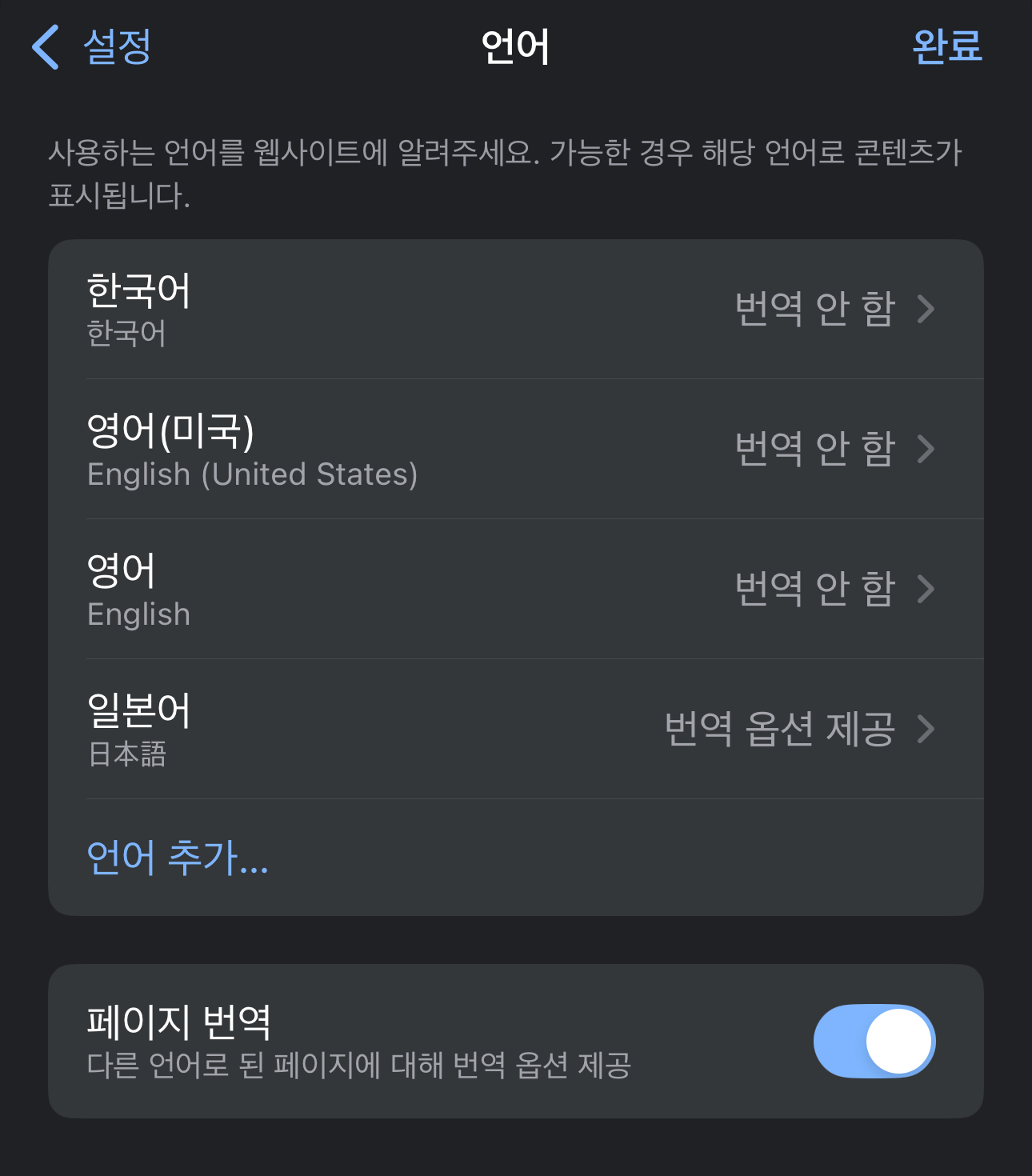Viewport: 1032px width, 1176px height.
Task: Tap 완료 to finish editing
Action: [946, 48]
